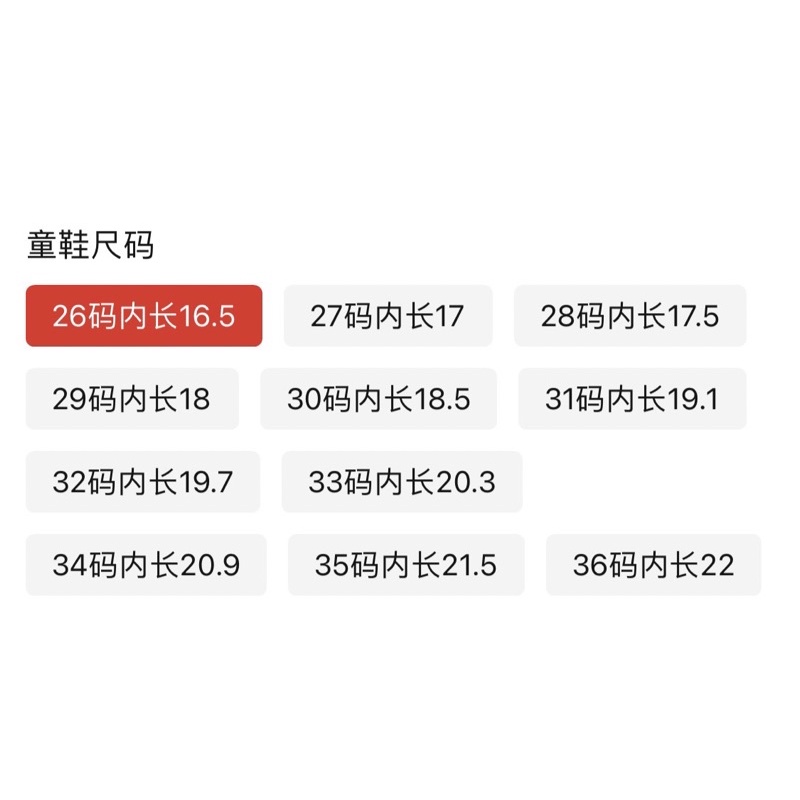
Task: Select size 26码内长16.5
Action: pos(144,316)
